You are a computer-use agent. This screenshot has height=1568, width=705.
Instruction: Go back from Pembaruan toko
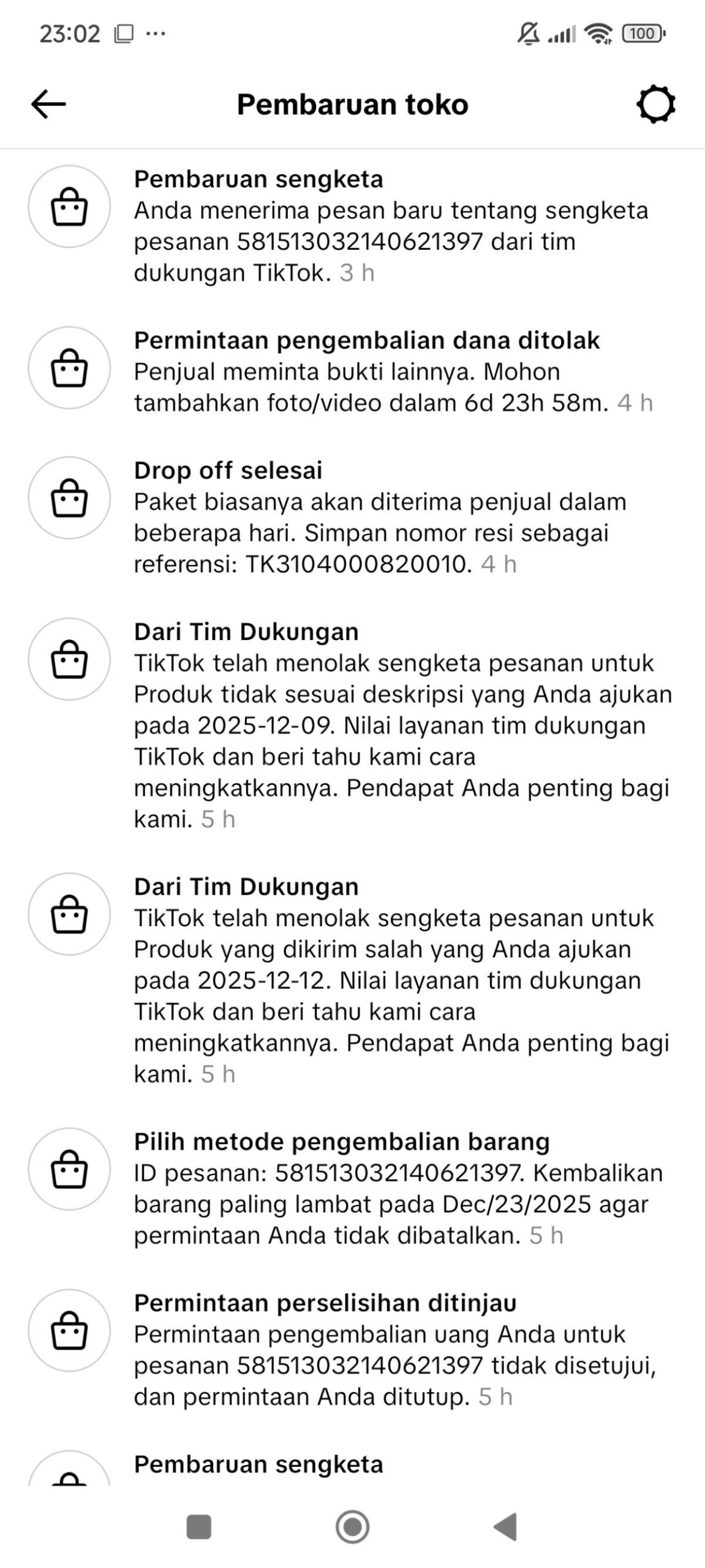[x=48, y=104]
